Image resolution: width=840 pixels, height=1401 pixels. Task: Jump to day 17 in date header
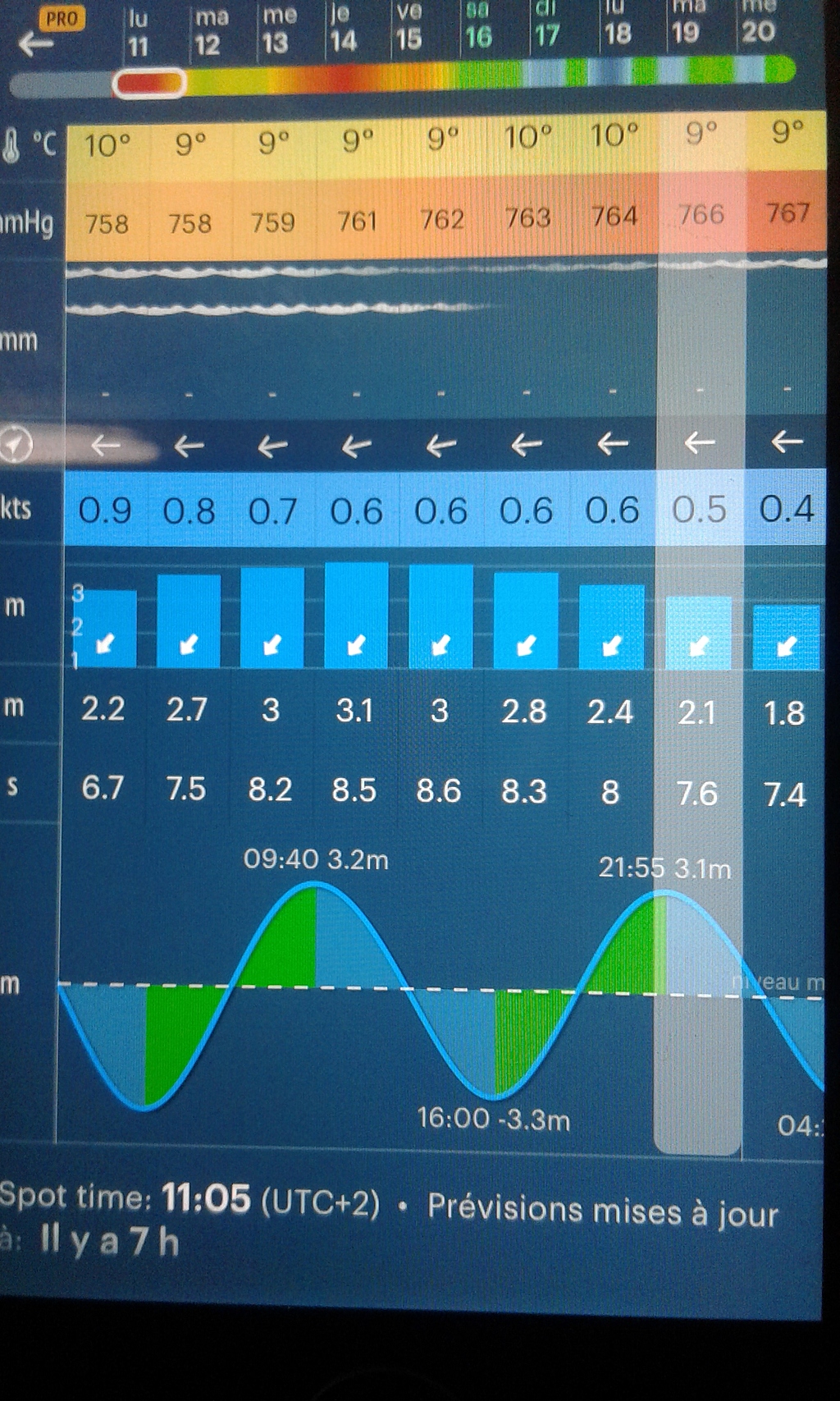(546, 24)
